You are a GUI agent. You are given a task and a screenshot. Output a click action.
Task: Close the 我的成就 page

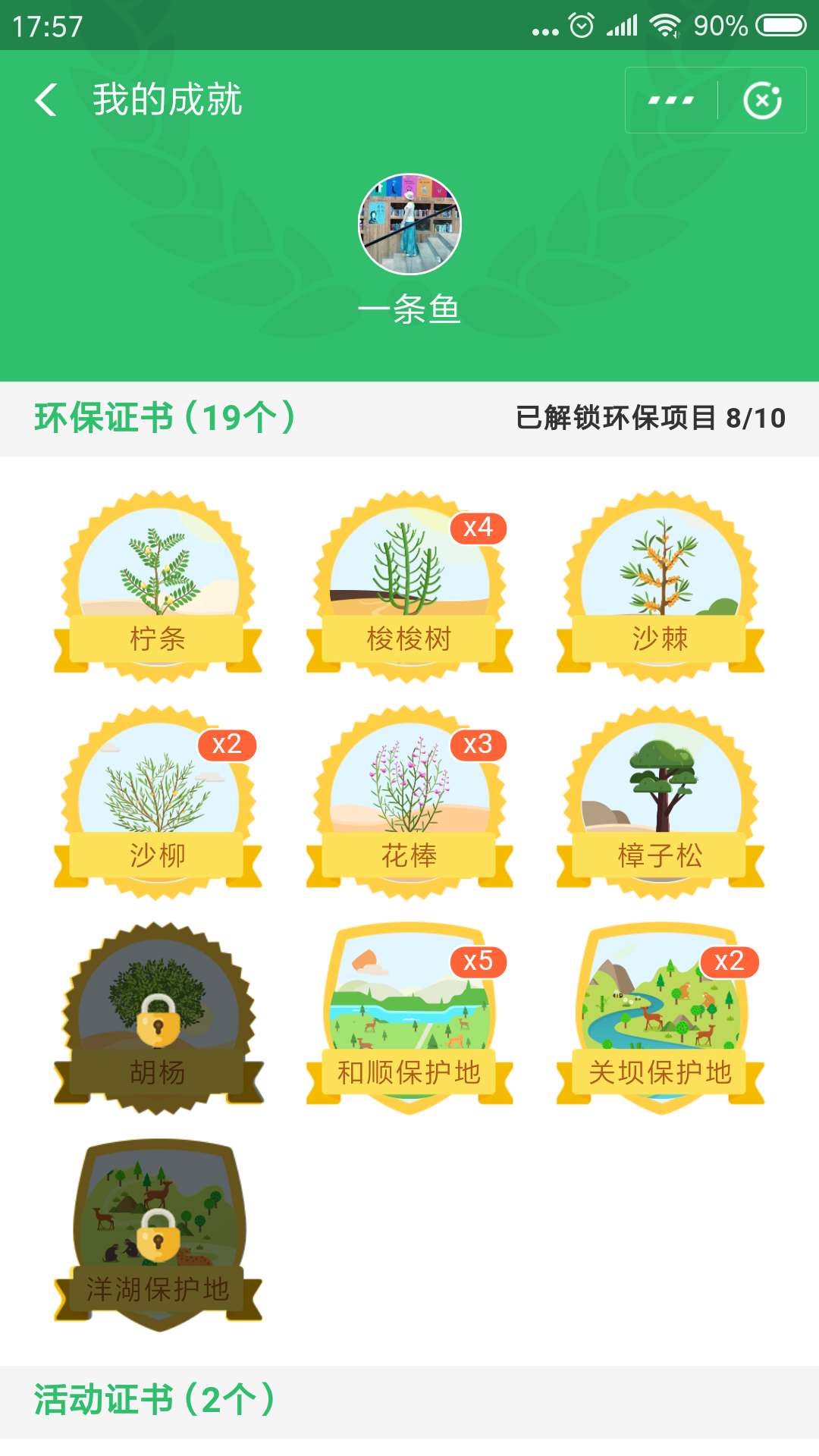763,99
